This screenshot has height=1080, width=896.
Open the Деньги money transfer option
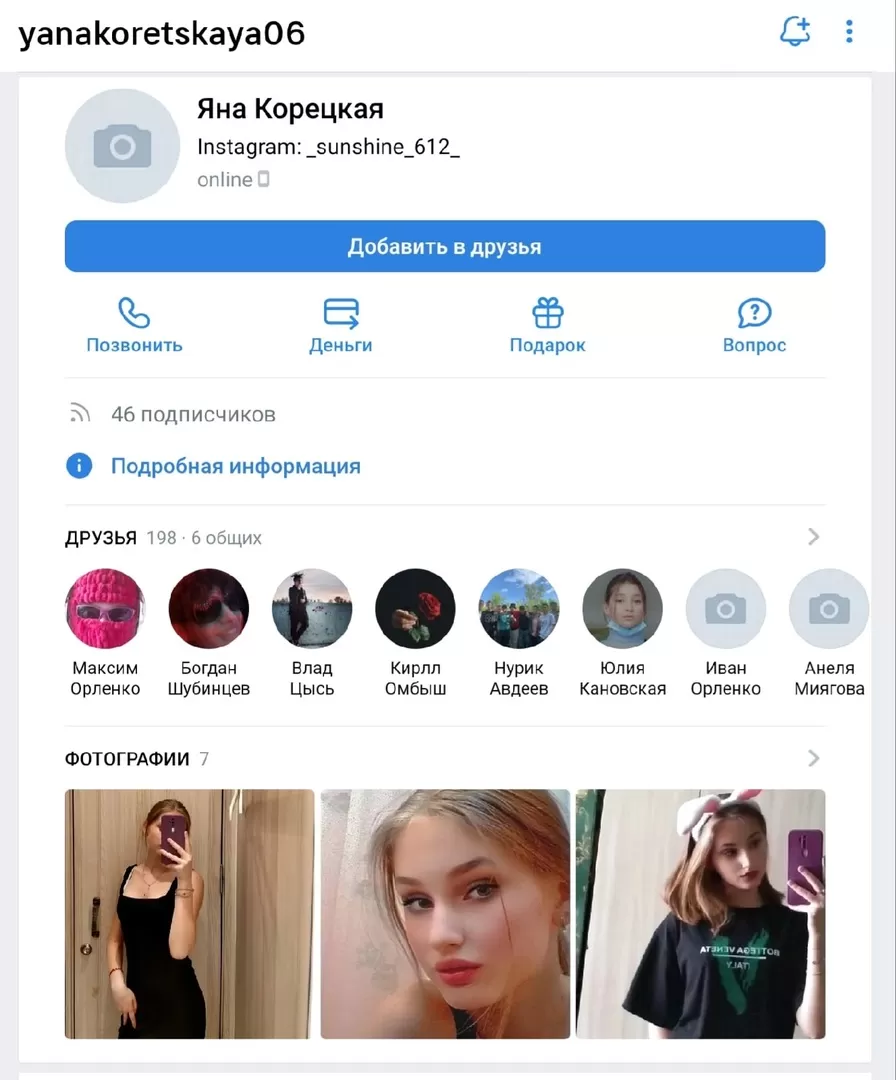pos(341,326)
